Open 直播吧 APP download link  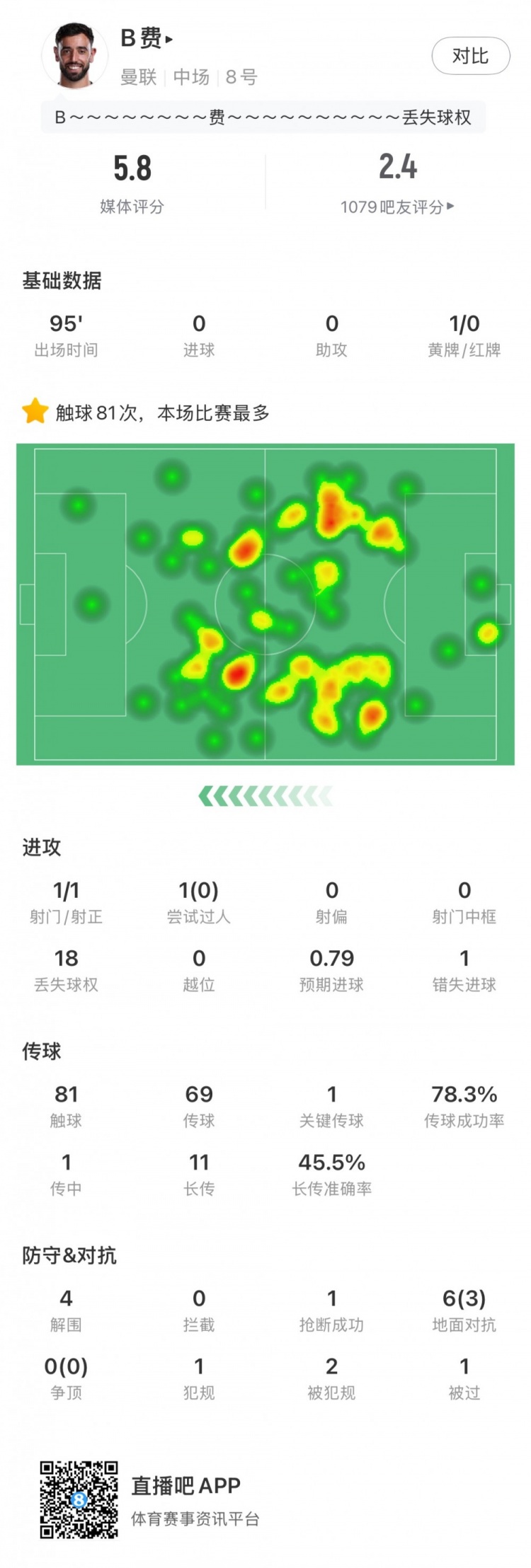[188, 1482]
